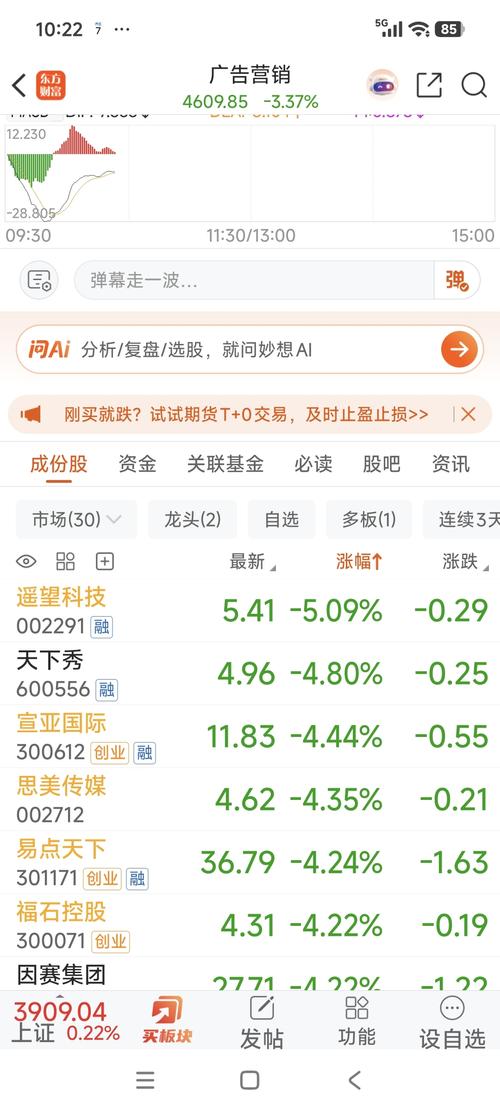Tap the system home button
The width and height of the screenshot is (500, 1111).
point(249,1080)
